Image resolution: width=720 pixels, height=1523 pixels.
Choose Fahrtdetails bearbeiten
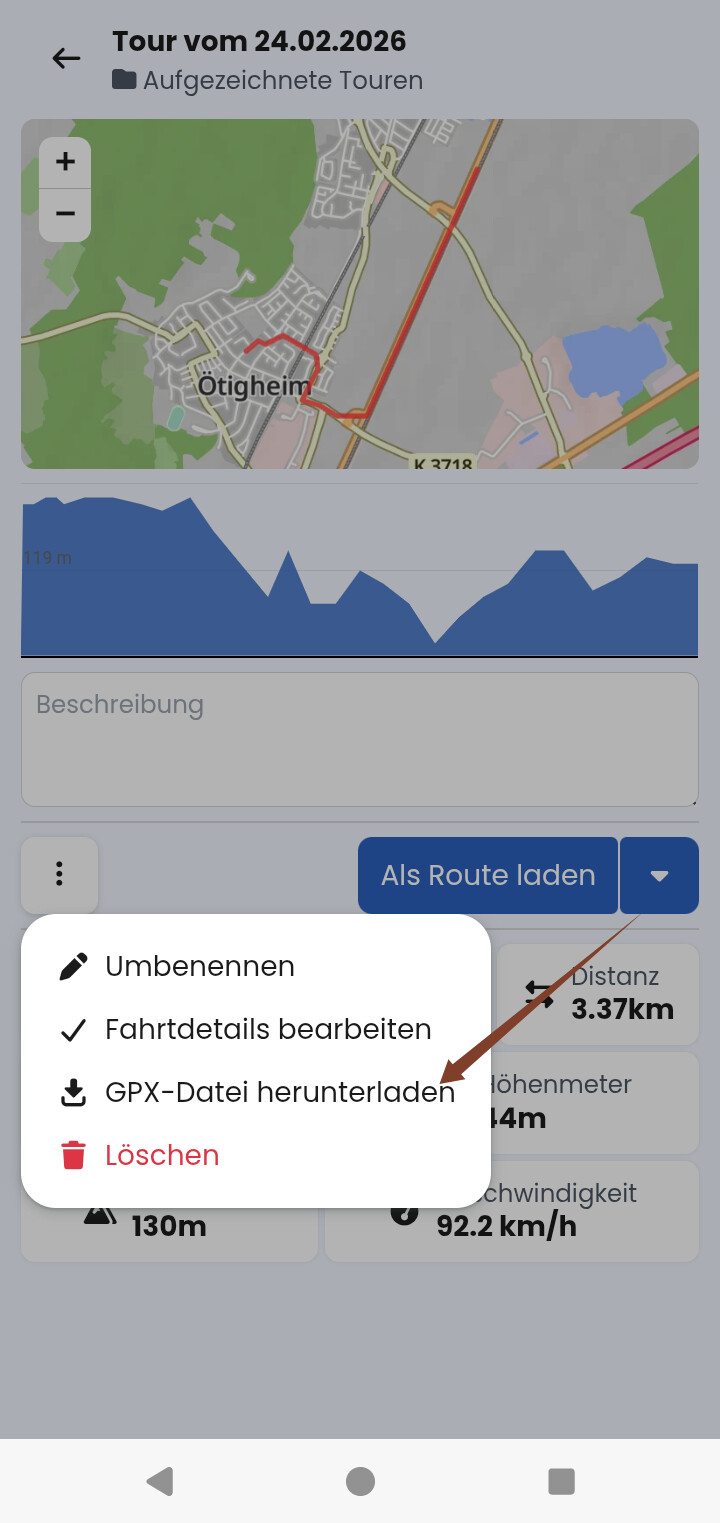tap(267, 1029)
